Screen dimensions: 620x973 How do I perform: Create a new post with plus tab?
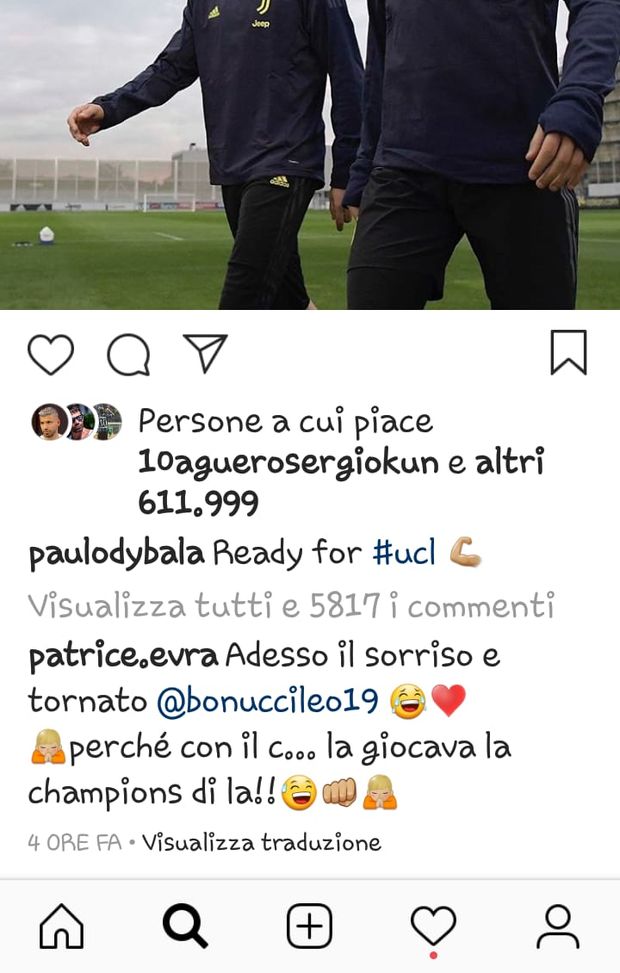click(309, 927)
